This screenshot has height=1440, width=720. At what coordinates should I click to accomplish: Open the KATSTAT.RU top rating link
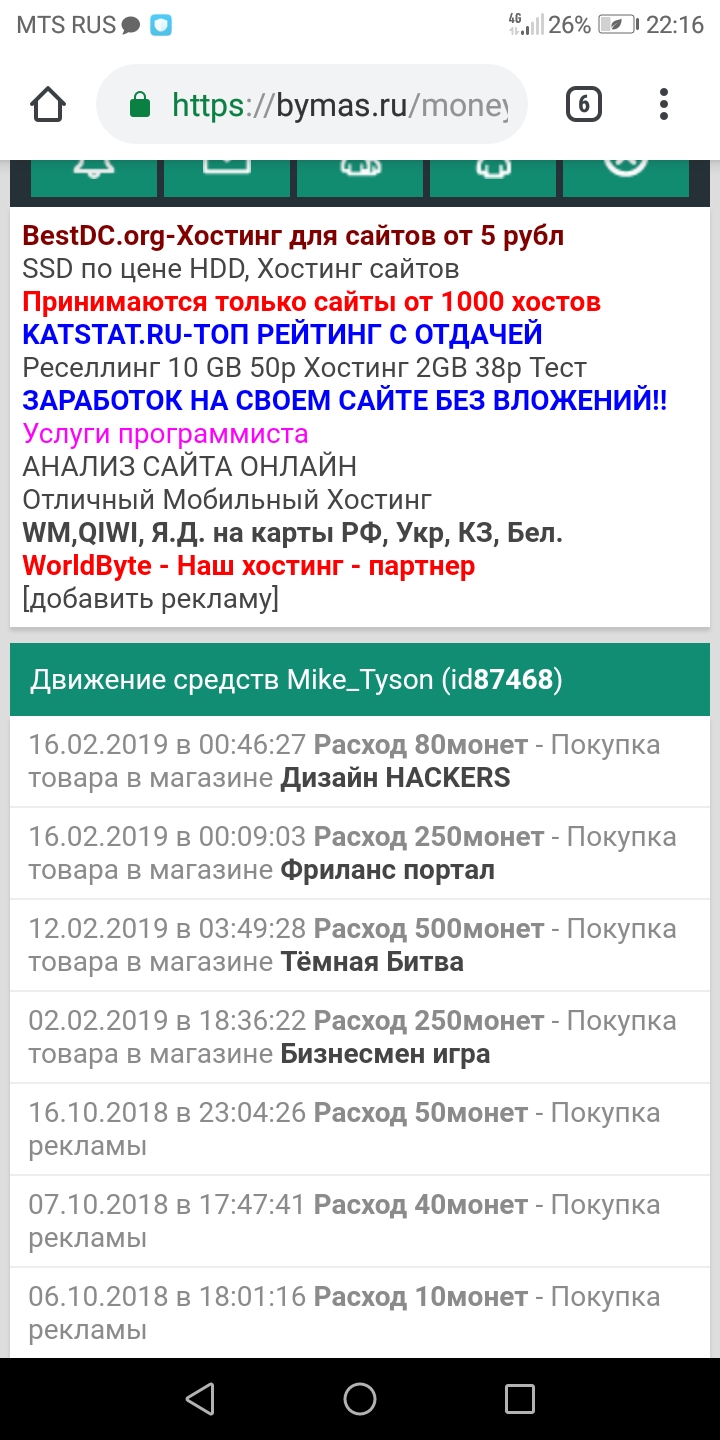tap(282, 334)
